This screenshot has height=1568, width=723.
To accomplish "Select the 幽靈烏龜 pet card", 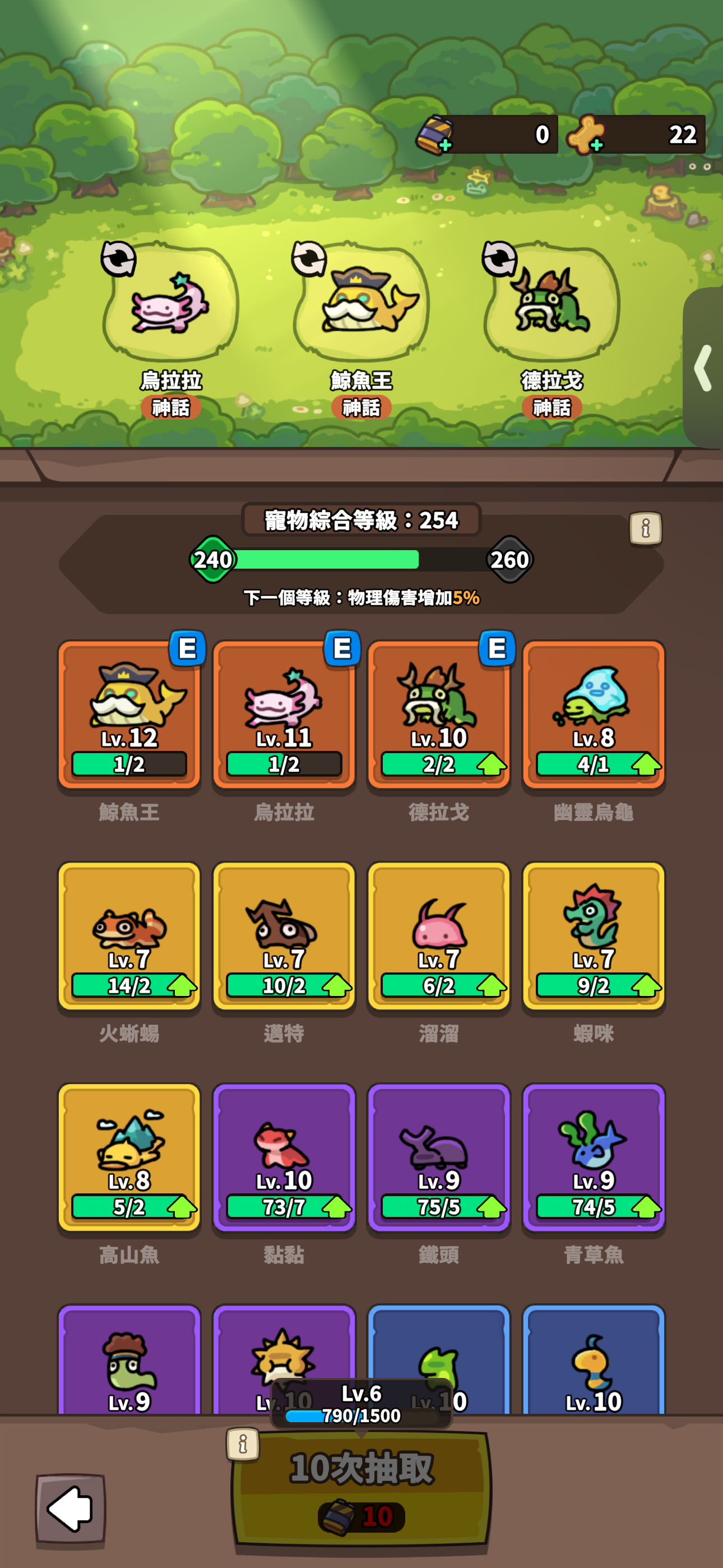I will 594,714.
